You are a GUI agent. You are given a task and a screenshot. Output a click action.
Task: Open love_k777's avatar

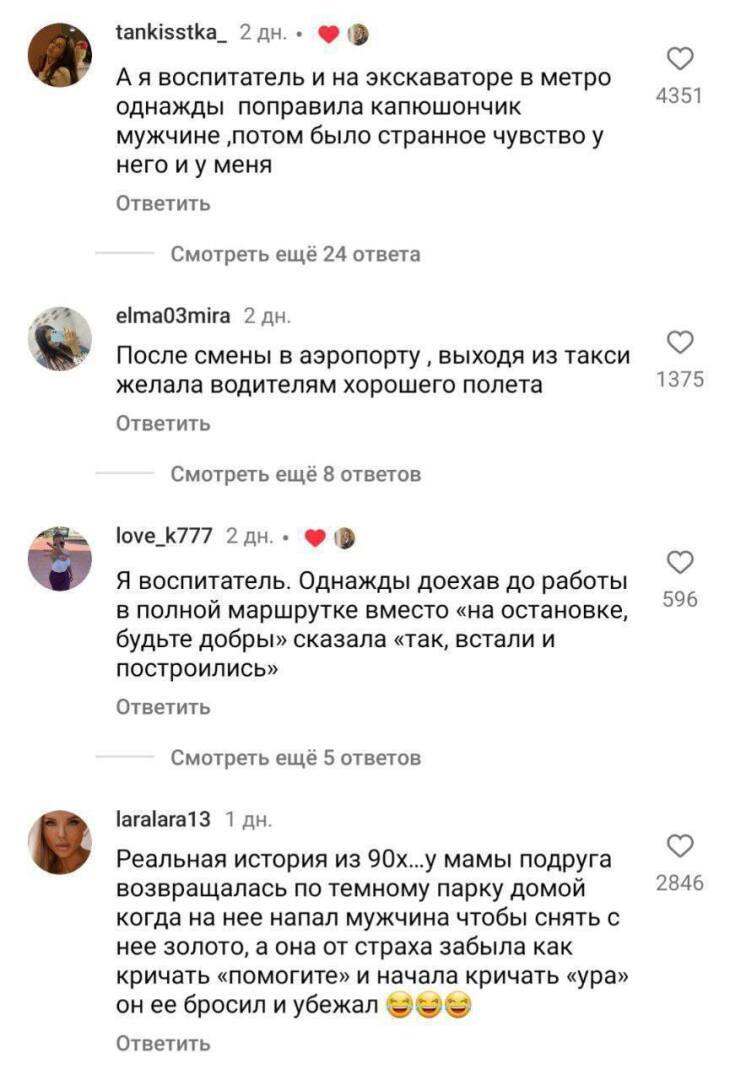point(58,558)
